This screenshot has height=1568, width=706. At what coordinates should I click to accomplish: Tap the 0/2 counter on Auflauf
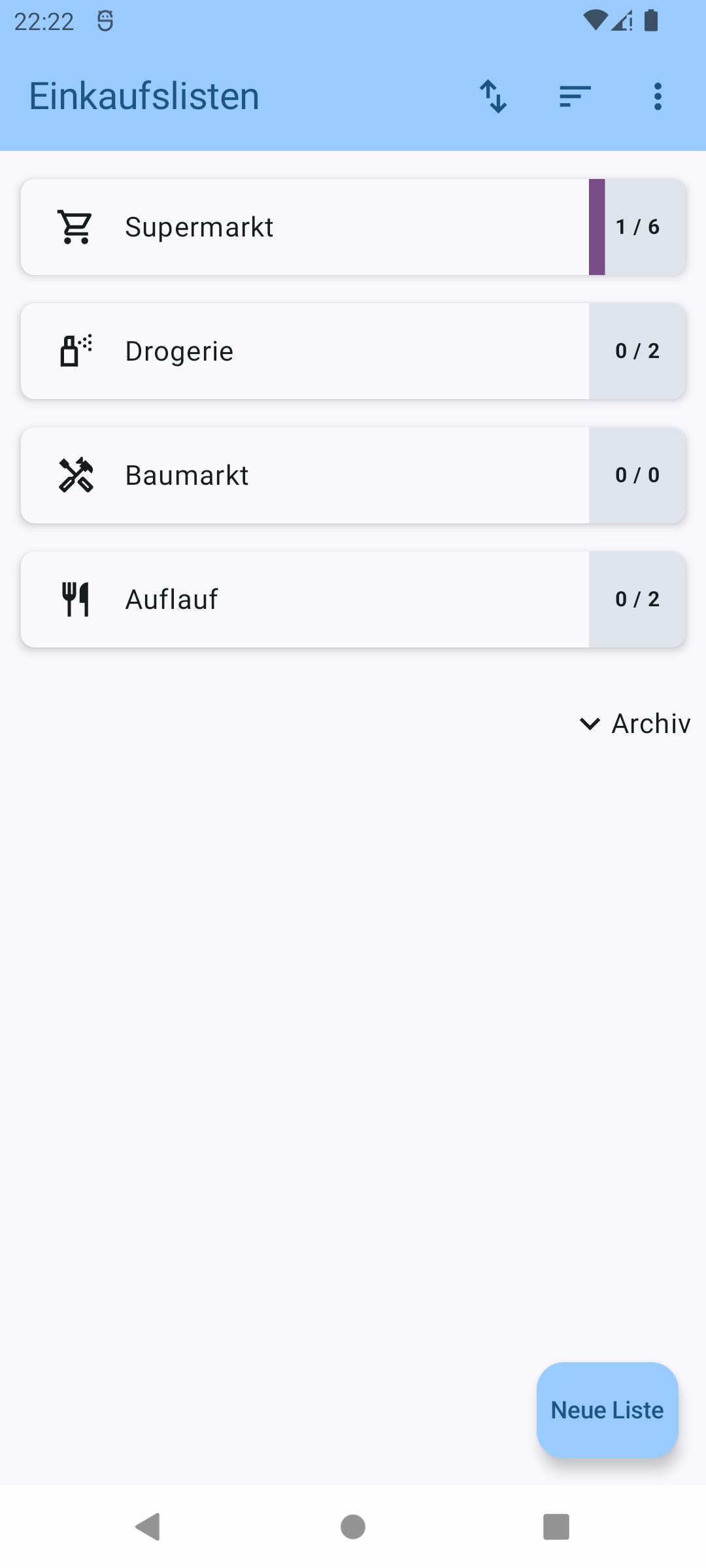[x=637, y=598]
